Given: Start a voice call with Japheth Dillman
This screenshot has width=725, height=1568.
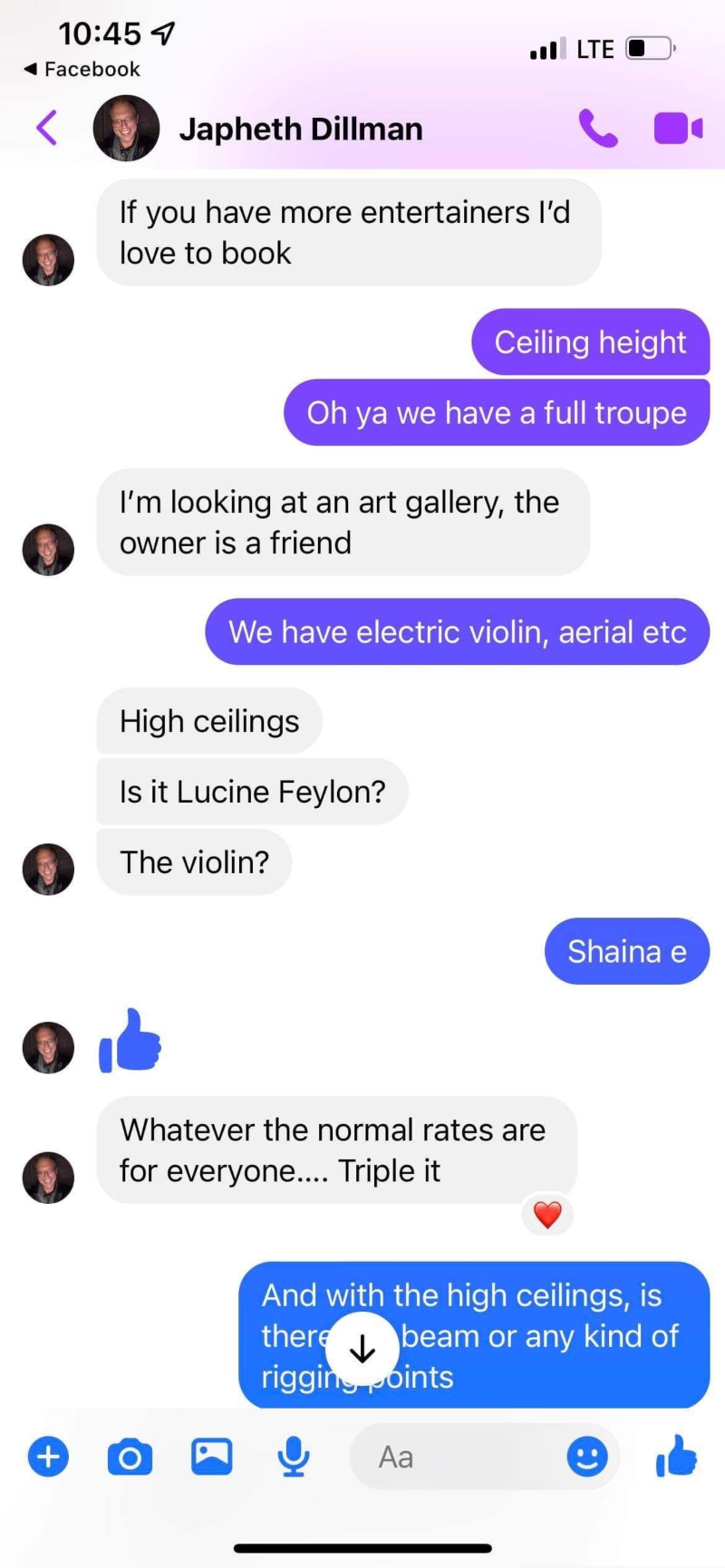Looking at the screenshot, I should (x=598, y=129).
